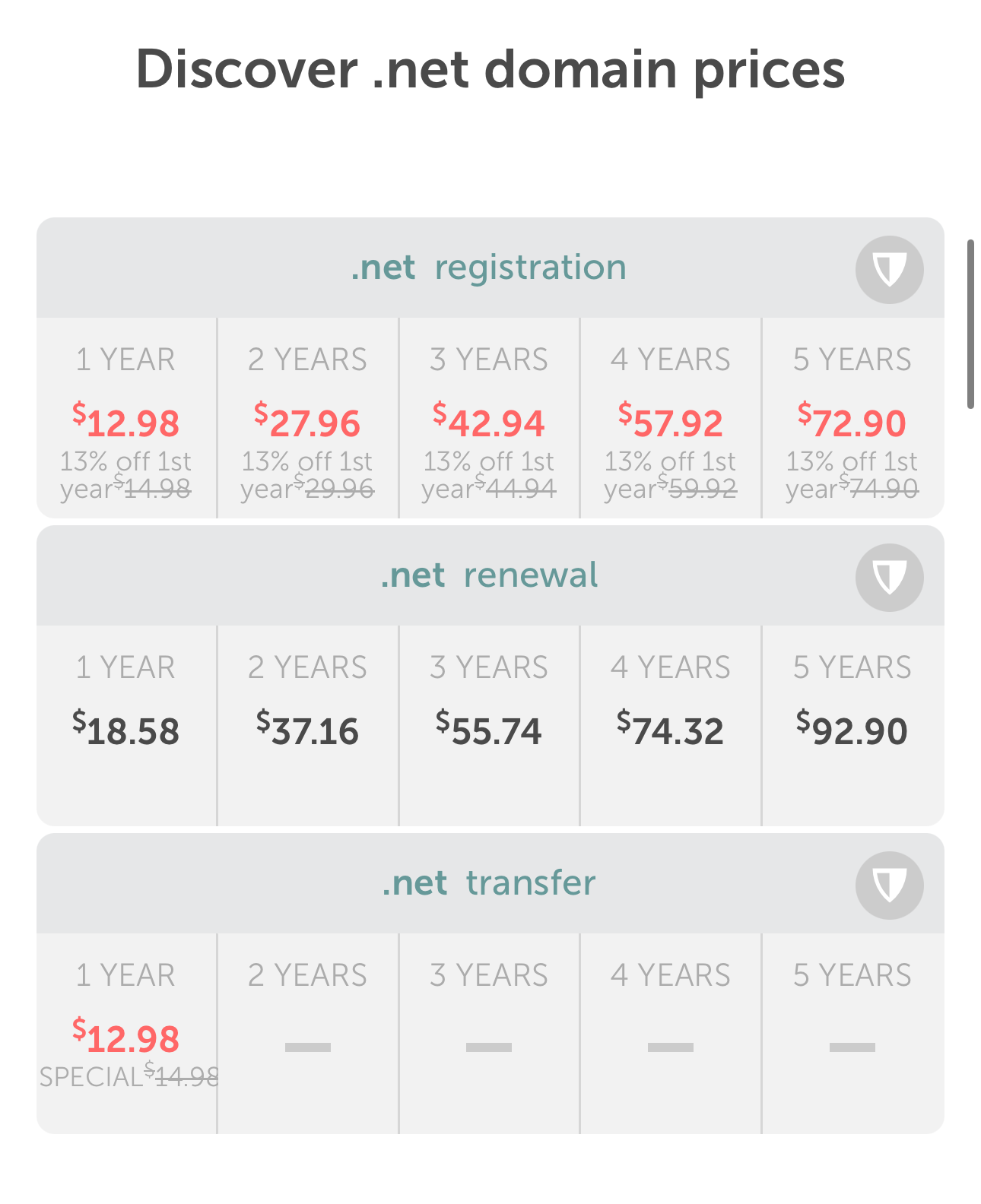Tap the shield icon beside .net registration
The height and width of the screenshot is (1204, 981).
pyautogui.click(x=889, y=270)
